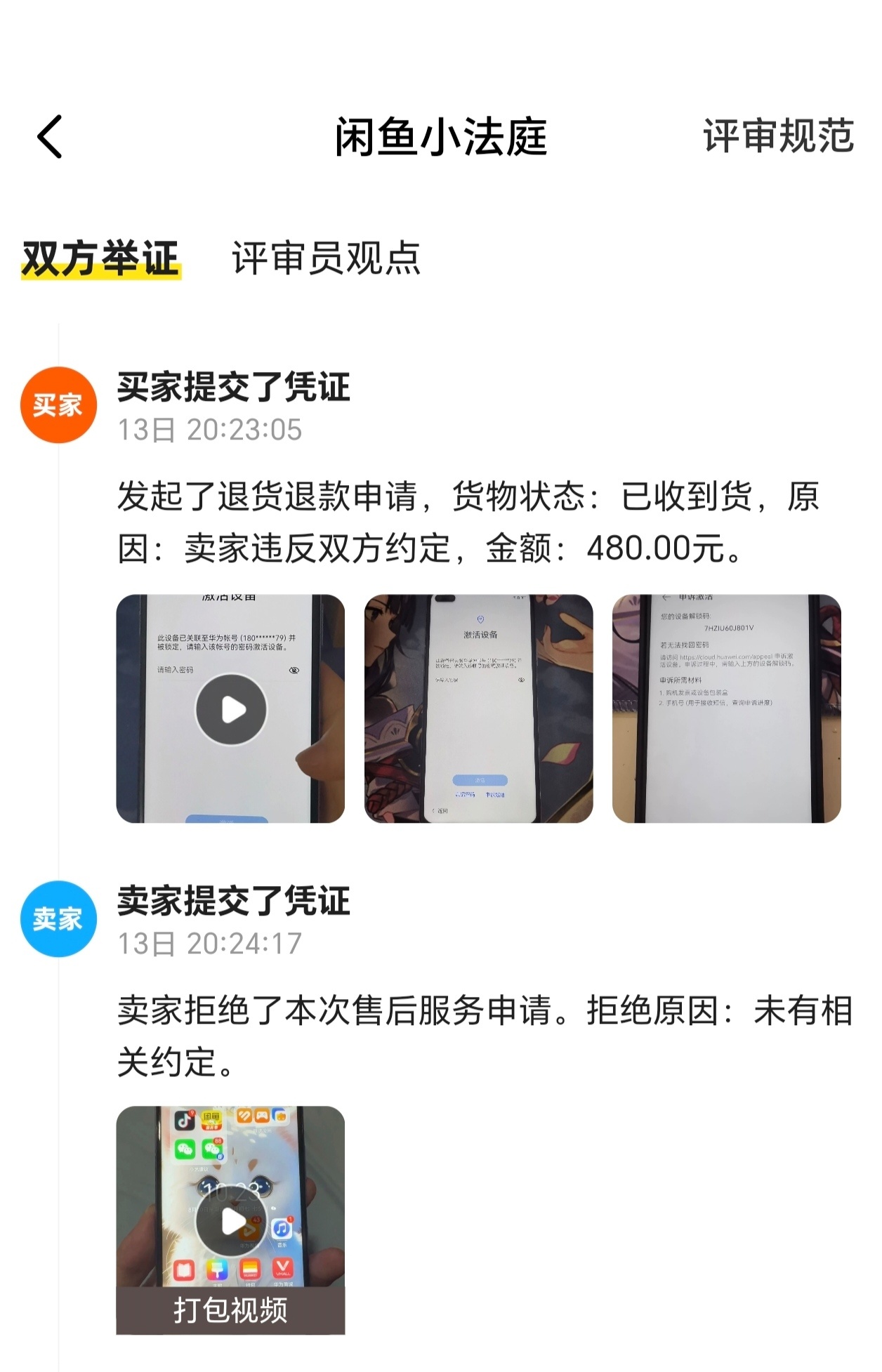Play the seller's 打包视频 video
The image size is (882, 1372).
(x=230, y=1220)
